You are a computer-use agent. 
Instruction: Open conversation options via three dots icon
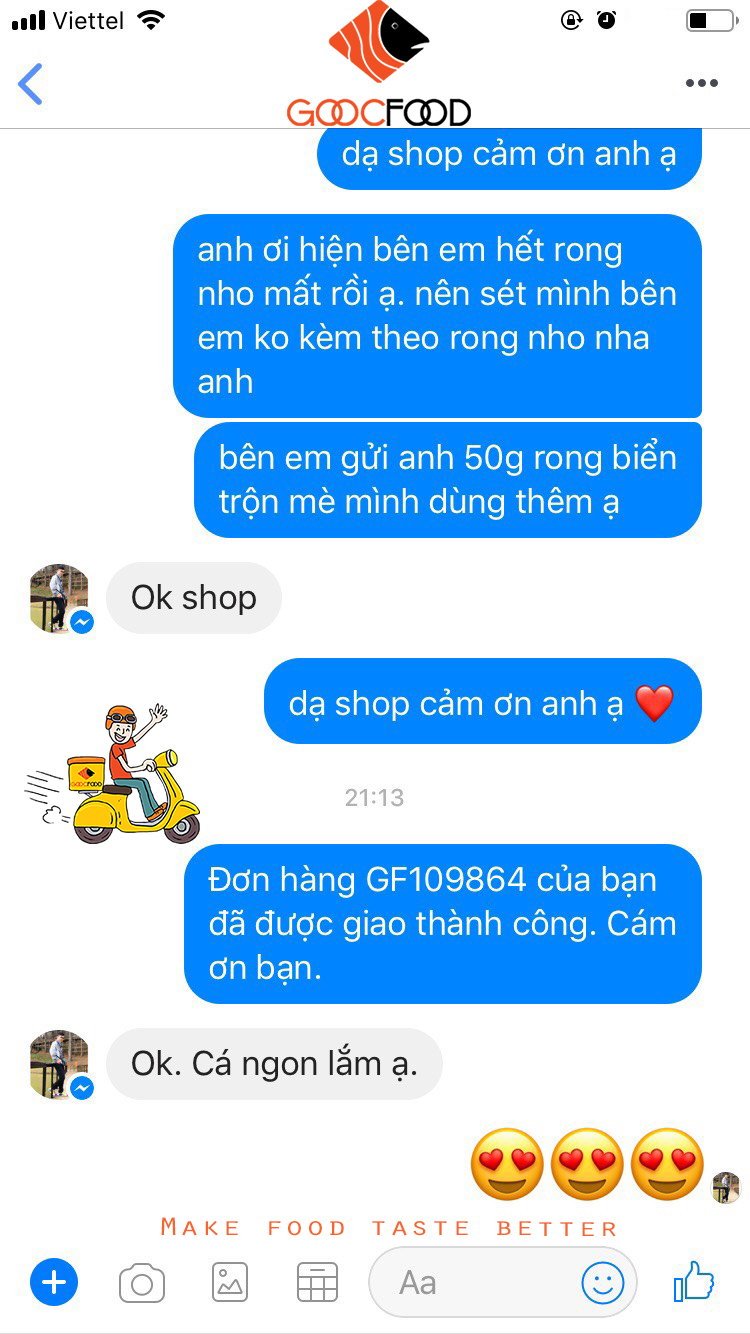(x=704, y=84)
